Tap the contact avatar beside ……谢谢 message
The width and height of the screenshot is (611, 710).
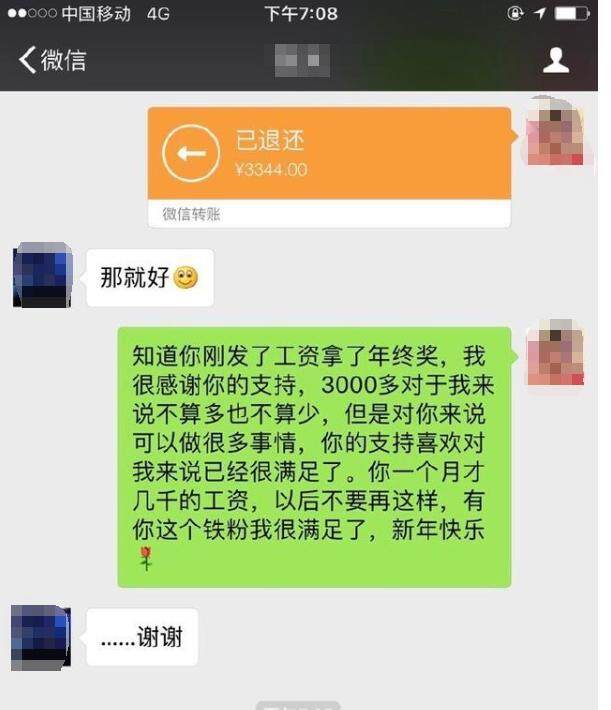42,637
